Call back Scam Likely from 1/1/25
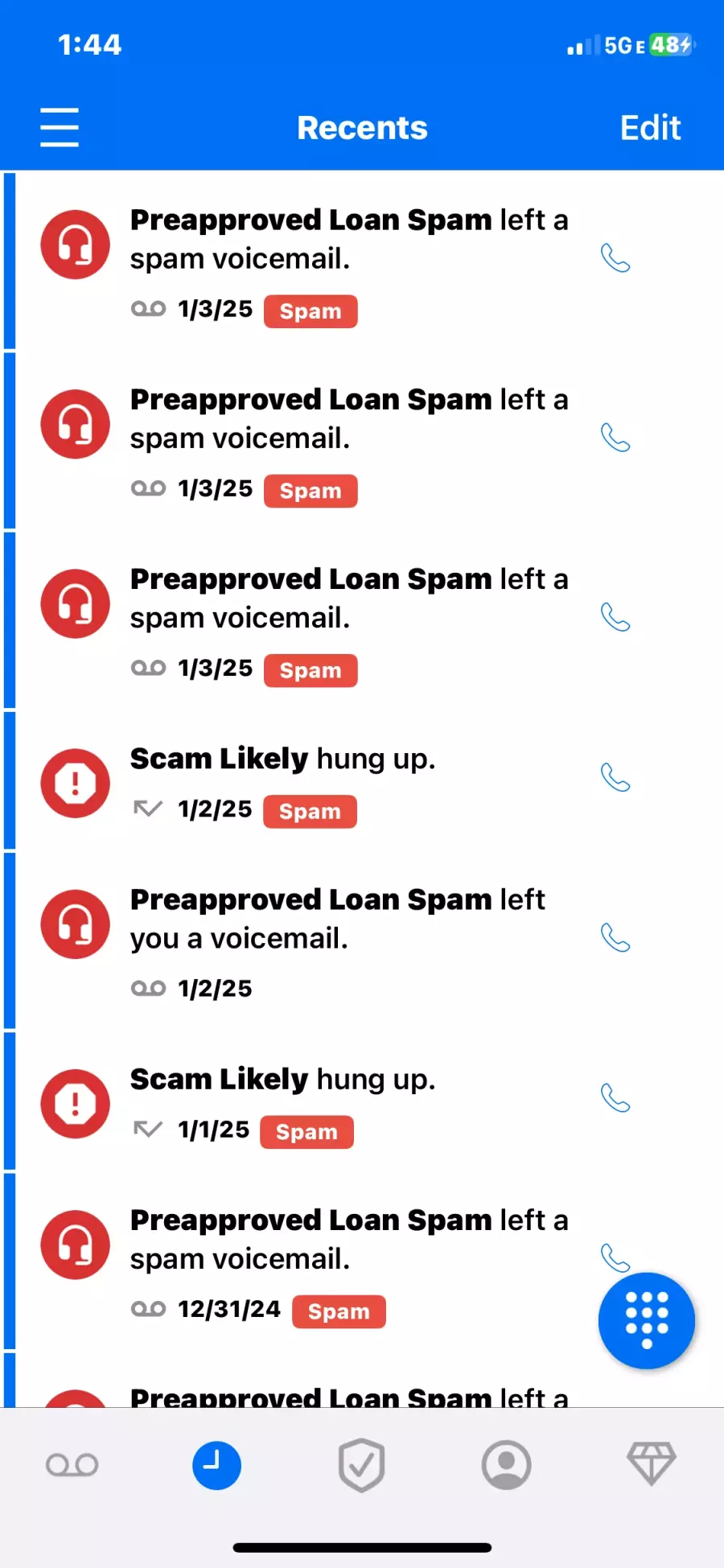 (615, 1098)
